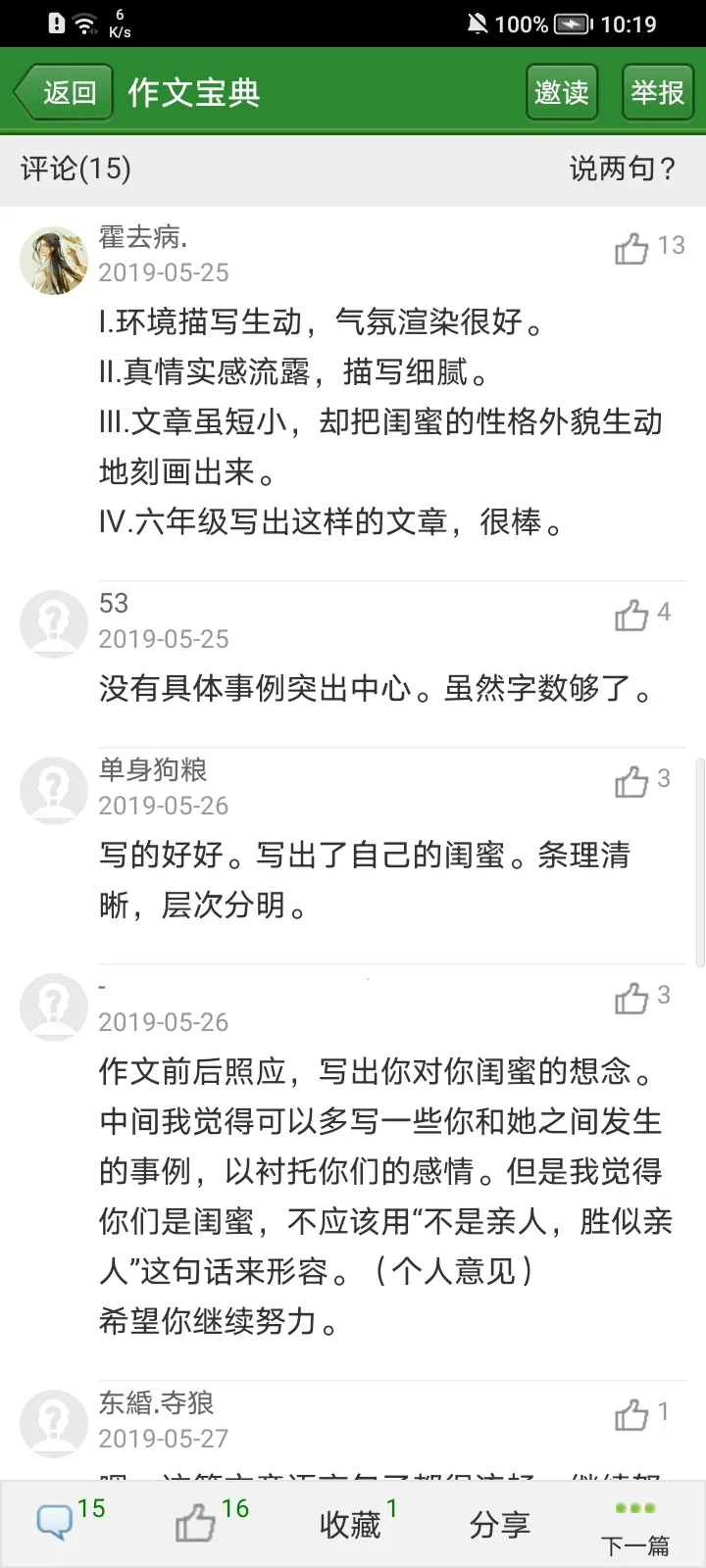Like 单身狗粮's comment
706x1568 pixels.
coord(632,781)
